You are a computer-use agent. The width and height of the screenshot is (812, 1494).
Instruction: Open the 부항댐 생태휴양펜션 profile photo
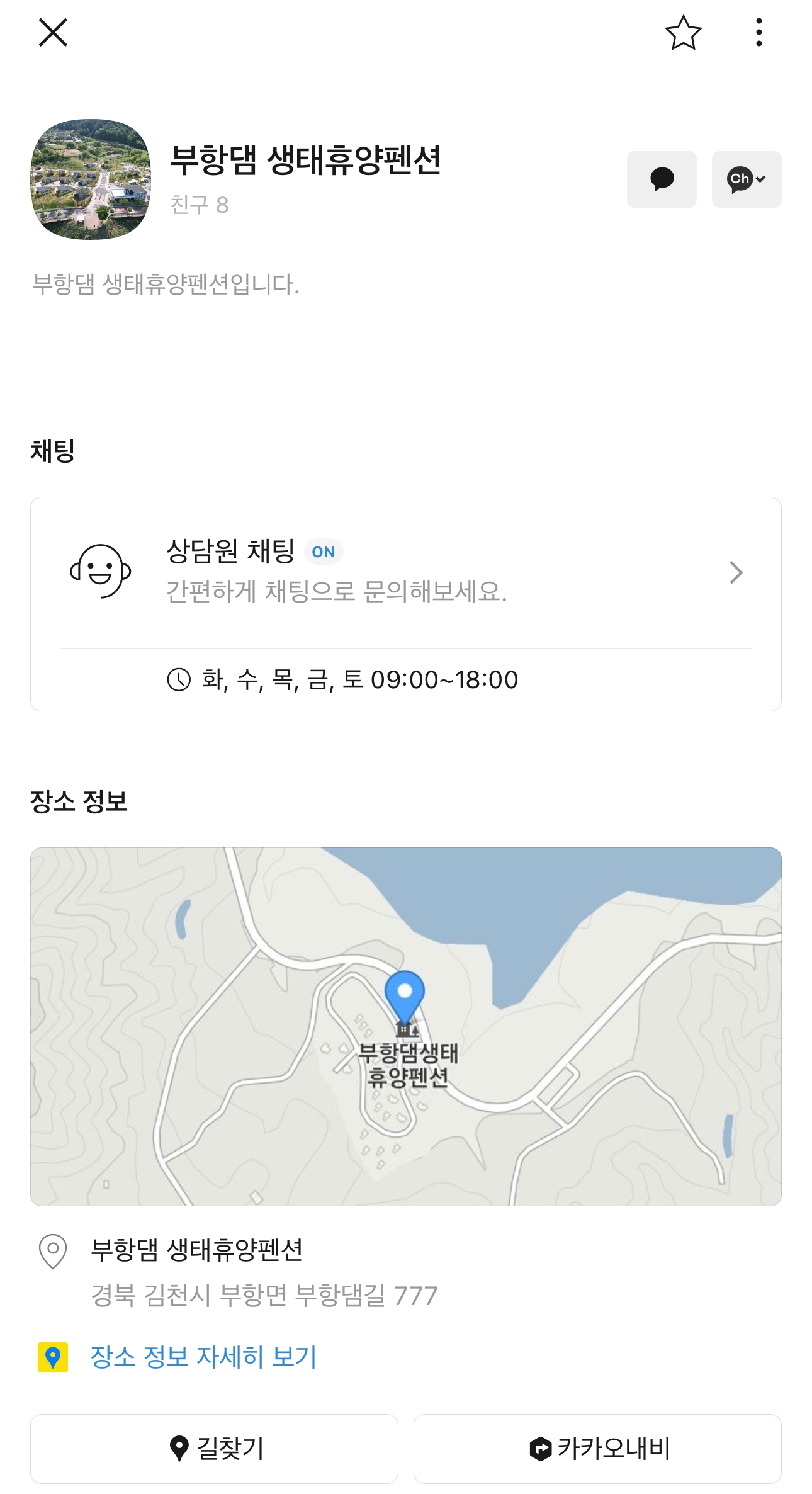coord(91,179)
